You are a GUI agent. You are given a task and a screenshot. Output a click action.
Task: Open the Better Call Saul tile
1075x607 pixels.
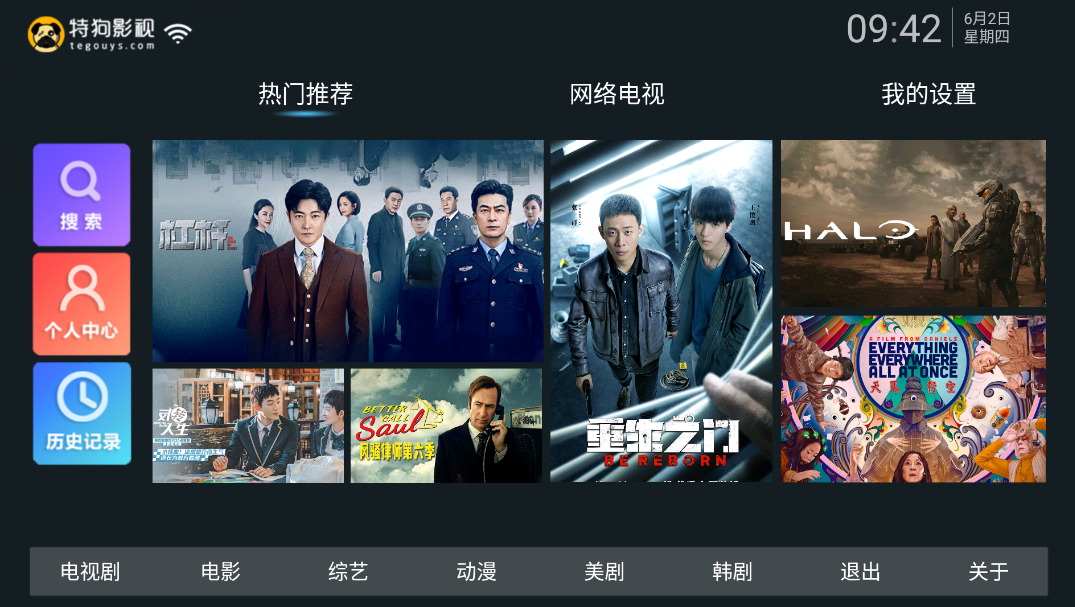point(446,426)
